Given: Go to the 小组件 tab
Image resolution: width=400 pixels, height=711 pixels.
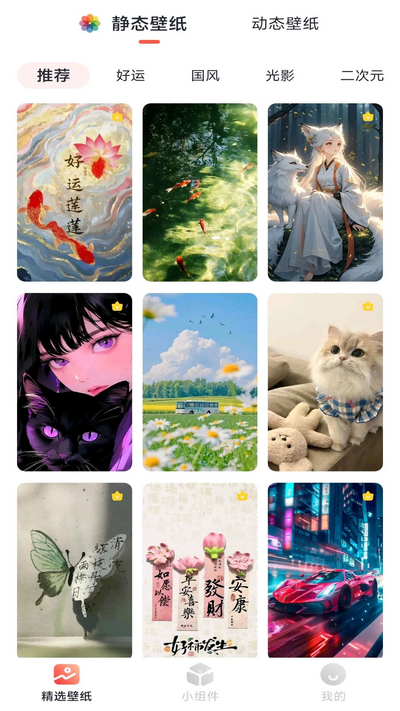Looking at the screenshot, I should [200, 682].
